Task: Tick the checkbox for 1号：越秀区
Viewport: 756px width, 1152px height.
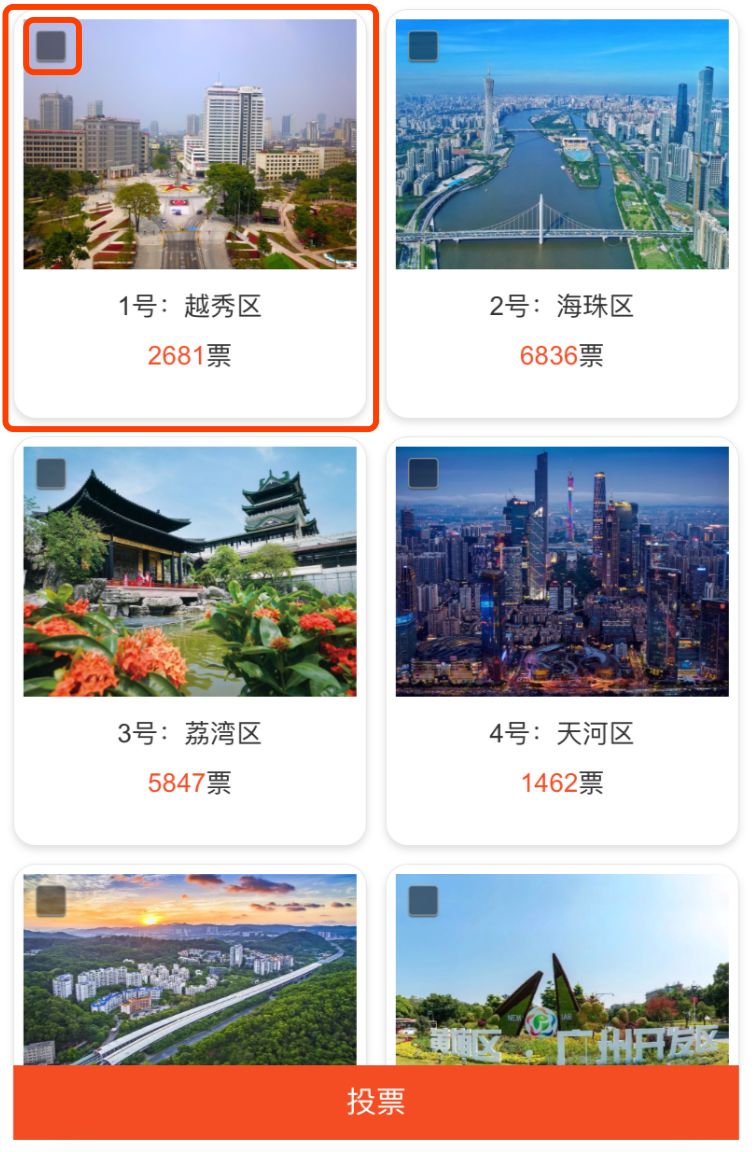Action: 51,46
